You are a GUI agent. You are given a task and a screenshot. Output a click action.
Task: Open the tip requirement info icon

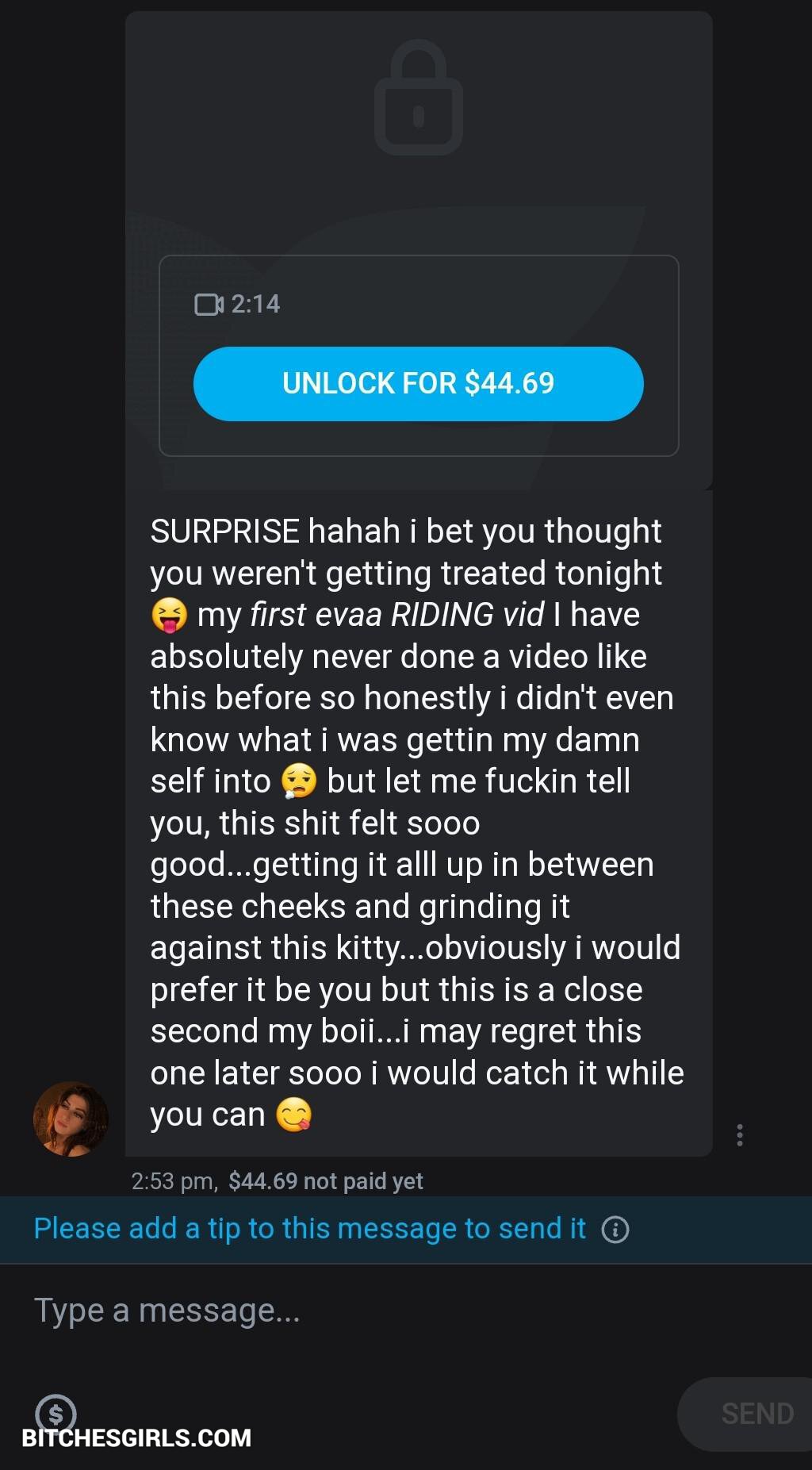(615, 1230)
